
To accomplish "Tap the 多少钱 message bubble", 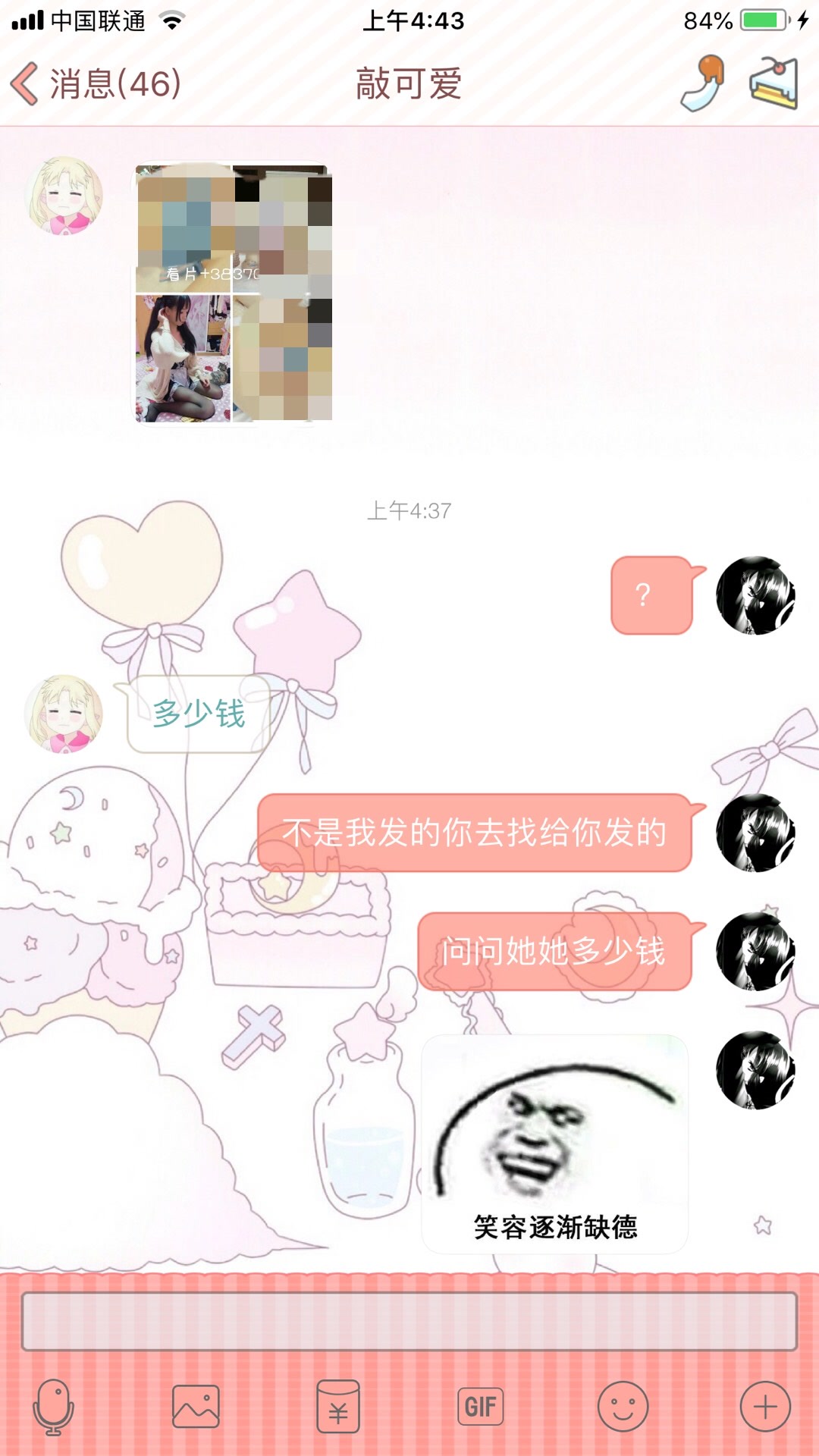I will click(x=199, y=713).
